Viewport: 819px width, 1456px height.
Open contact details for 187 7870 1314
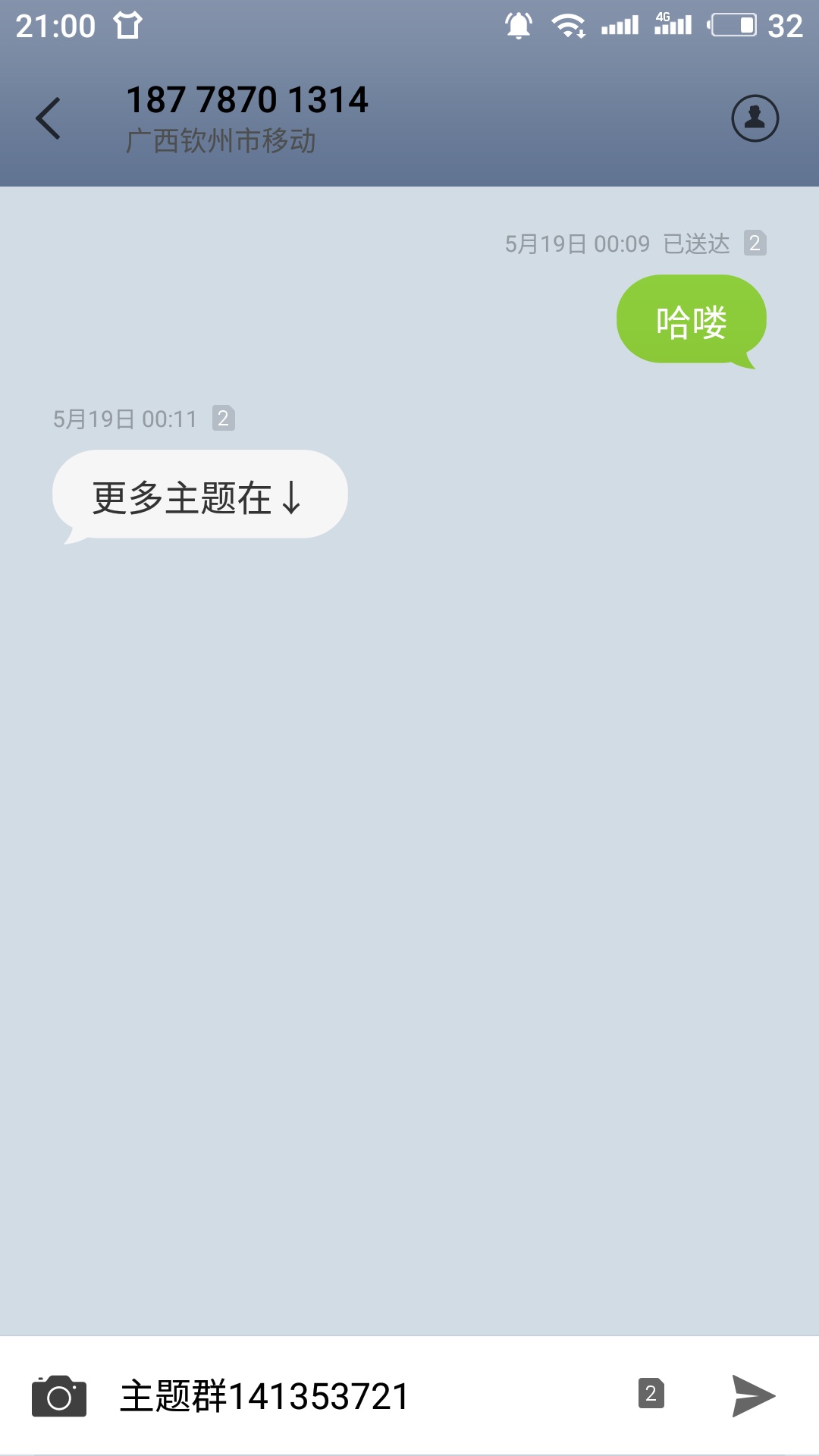755,118
